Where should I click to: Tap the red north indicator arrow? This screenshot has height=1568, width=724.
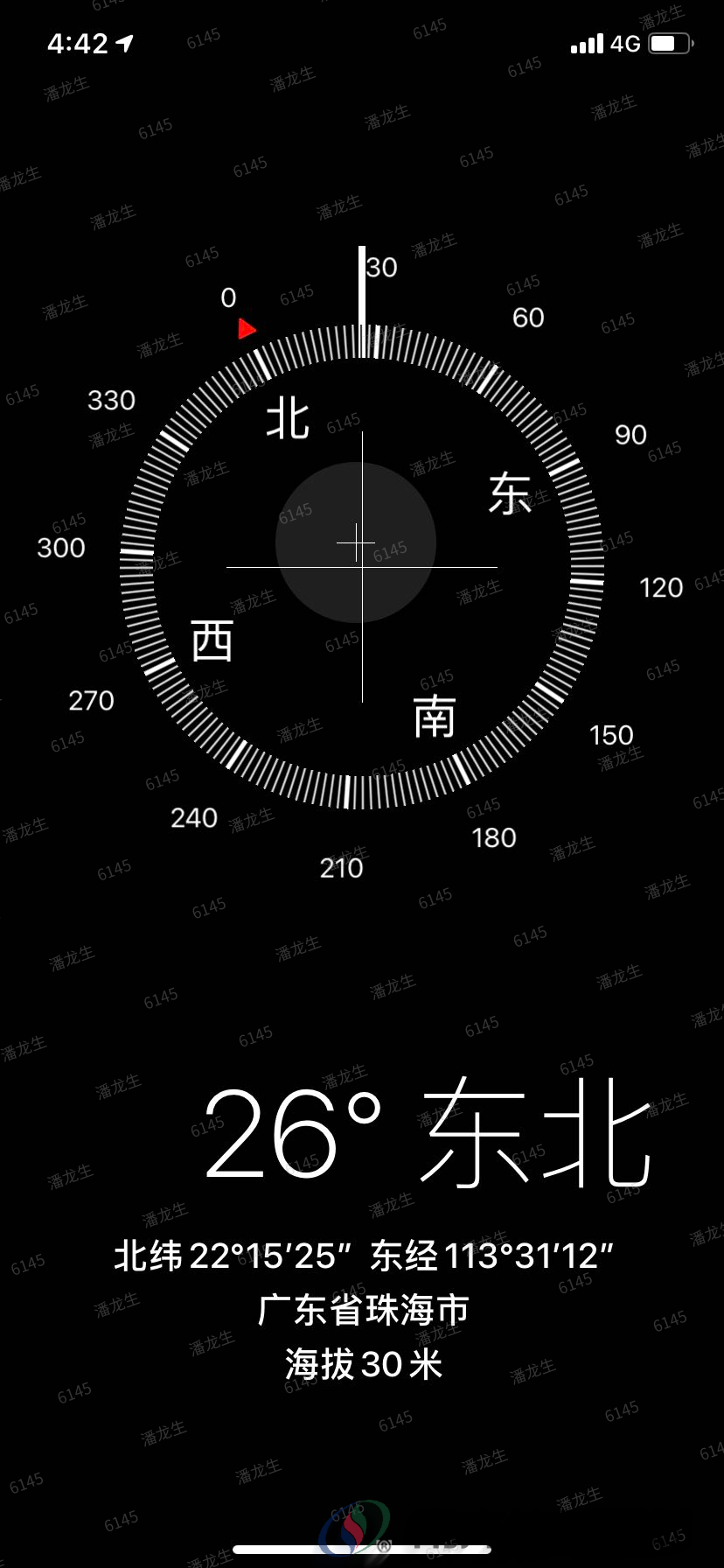247,329
